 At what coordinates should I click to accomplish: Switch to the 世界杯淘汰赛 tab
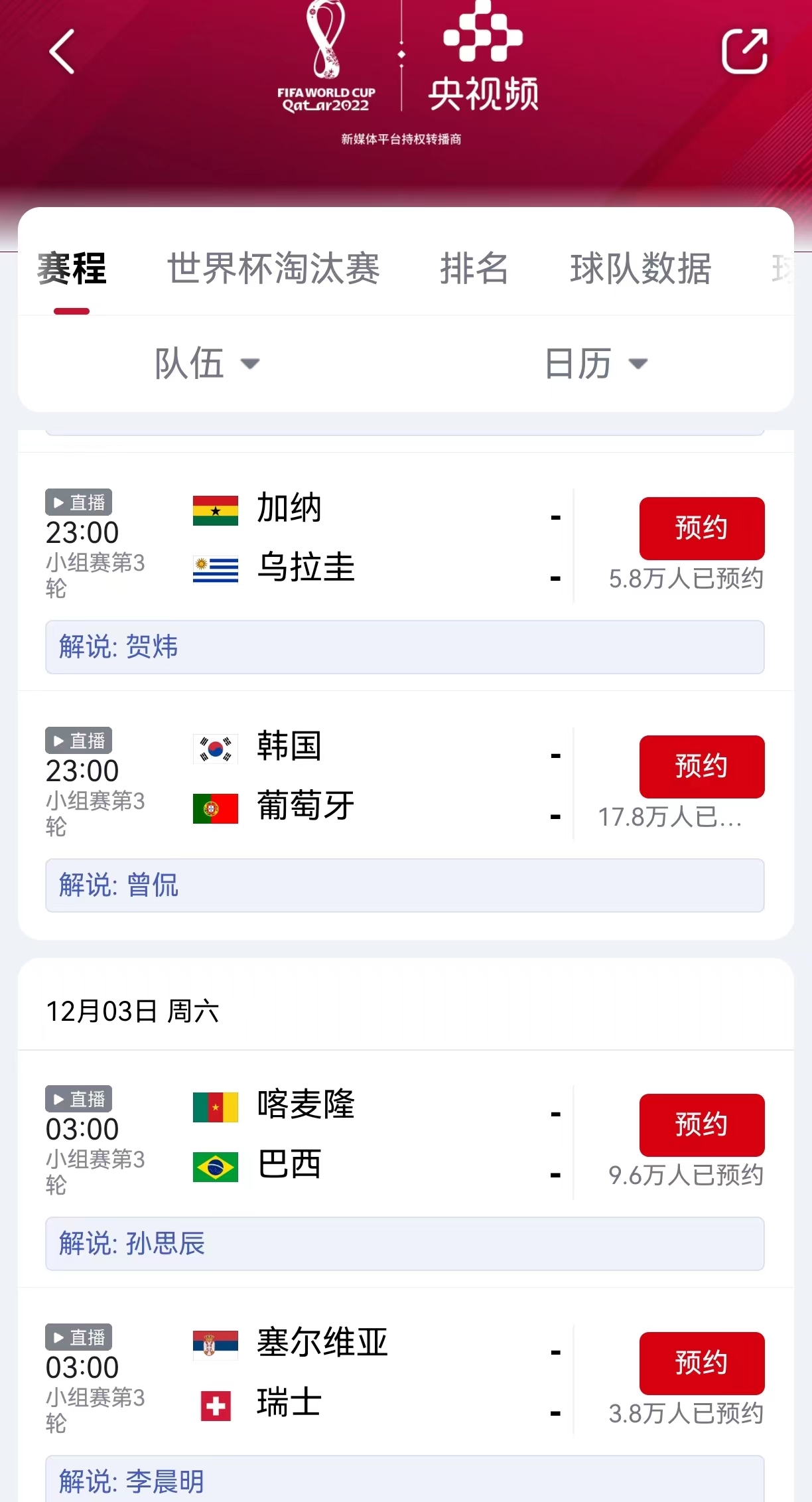coord(273,269)
